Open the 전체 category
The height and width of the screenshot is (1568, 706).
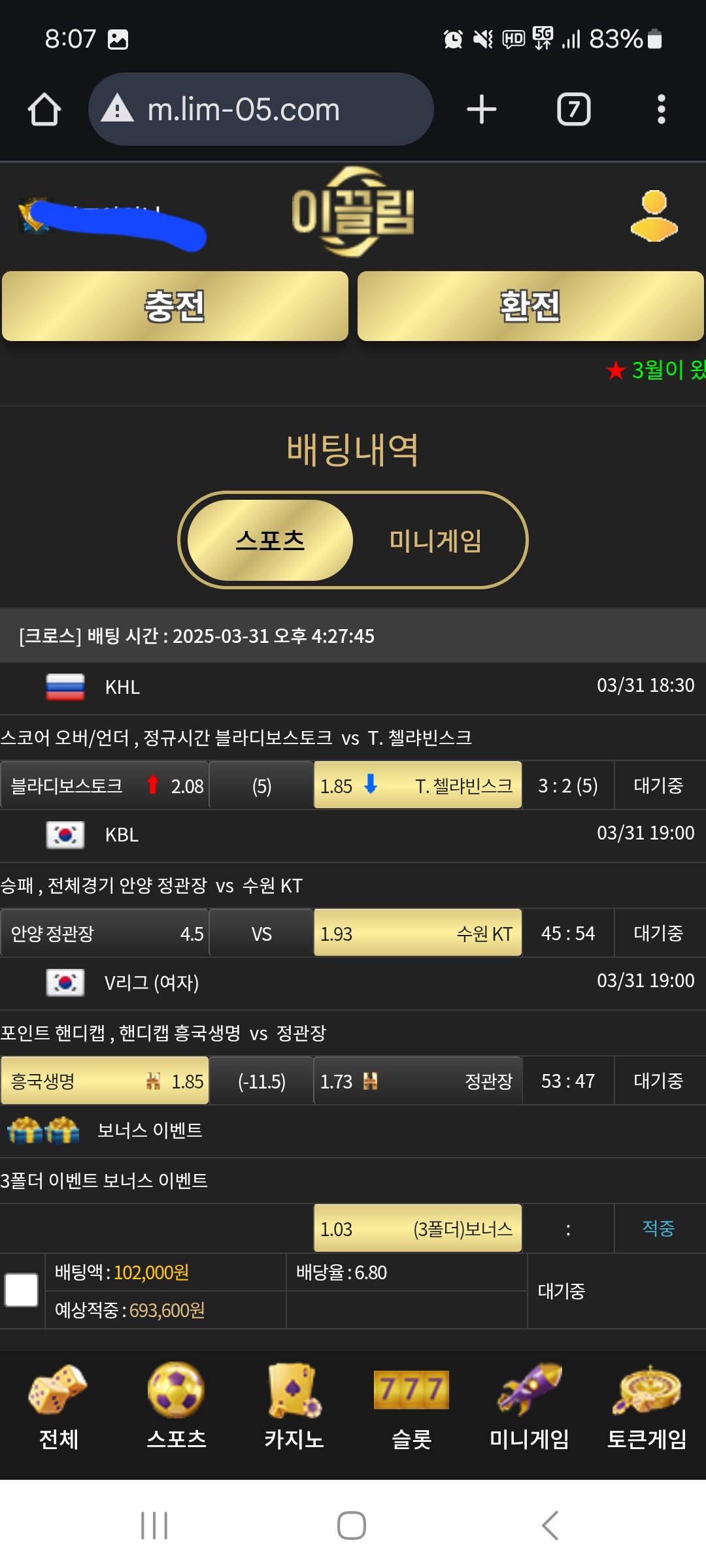pyautogui.click(x=59, y=1406)
